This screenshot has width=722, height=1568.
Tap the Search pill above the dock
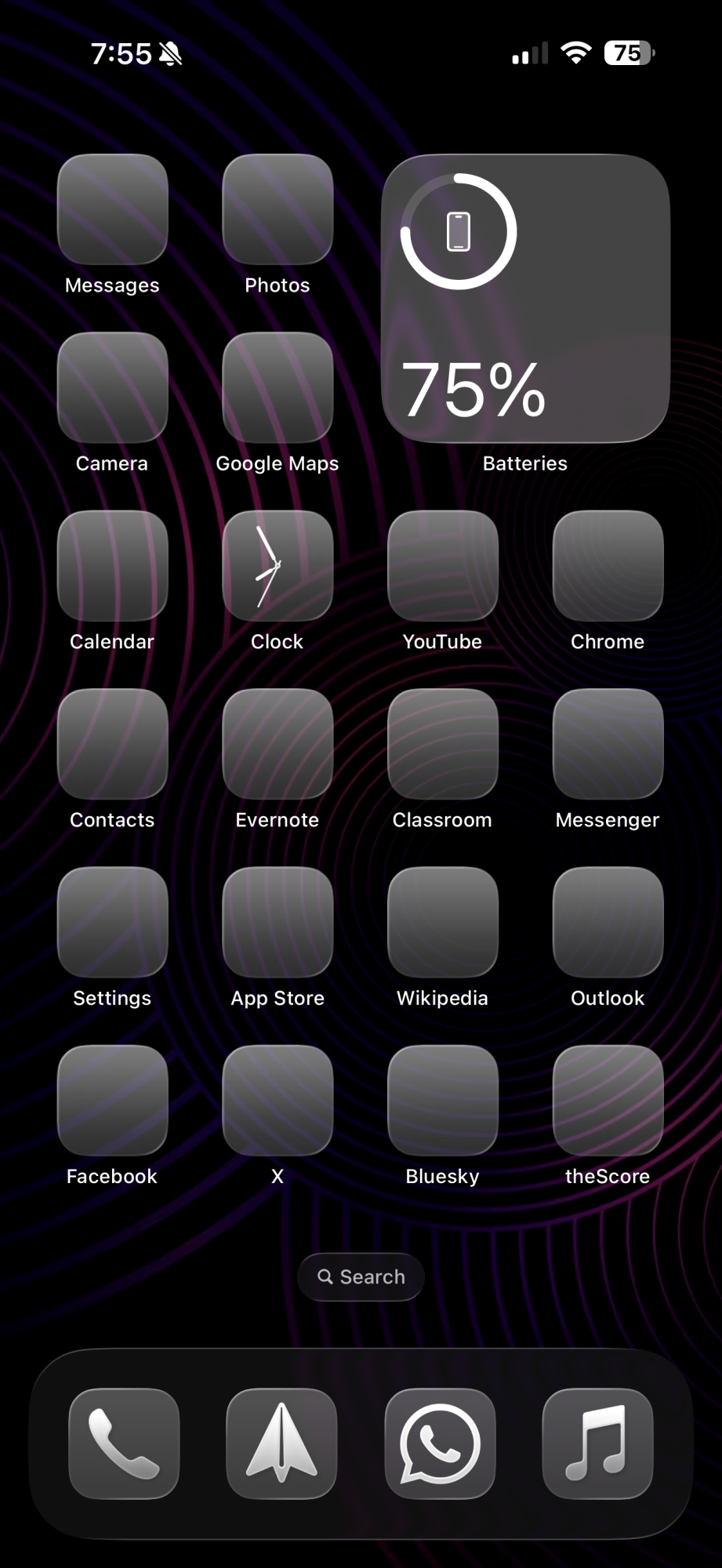(x=361, y=1277)
